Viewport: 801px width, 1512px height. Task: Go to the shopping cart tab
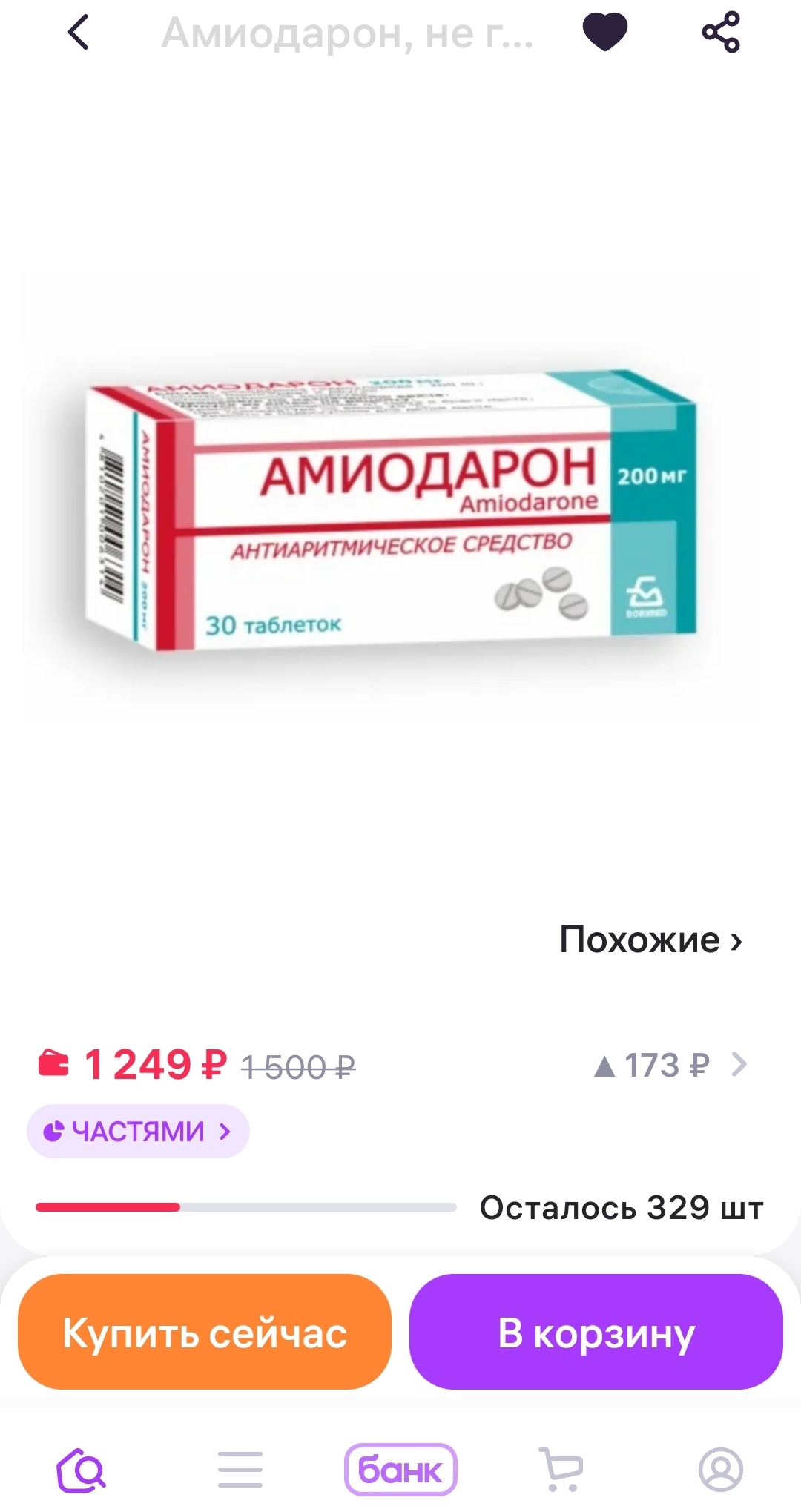tap(561, 1469)
